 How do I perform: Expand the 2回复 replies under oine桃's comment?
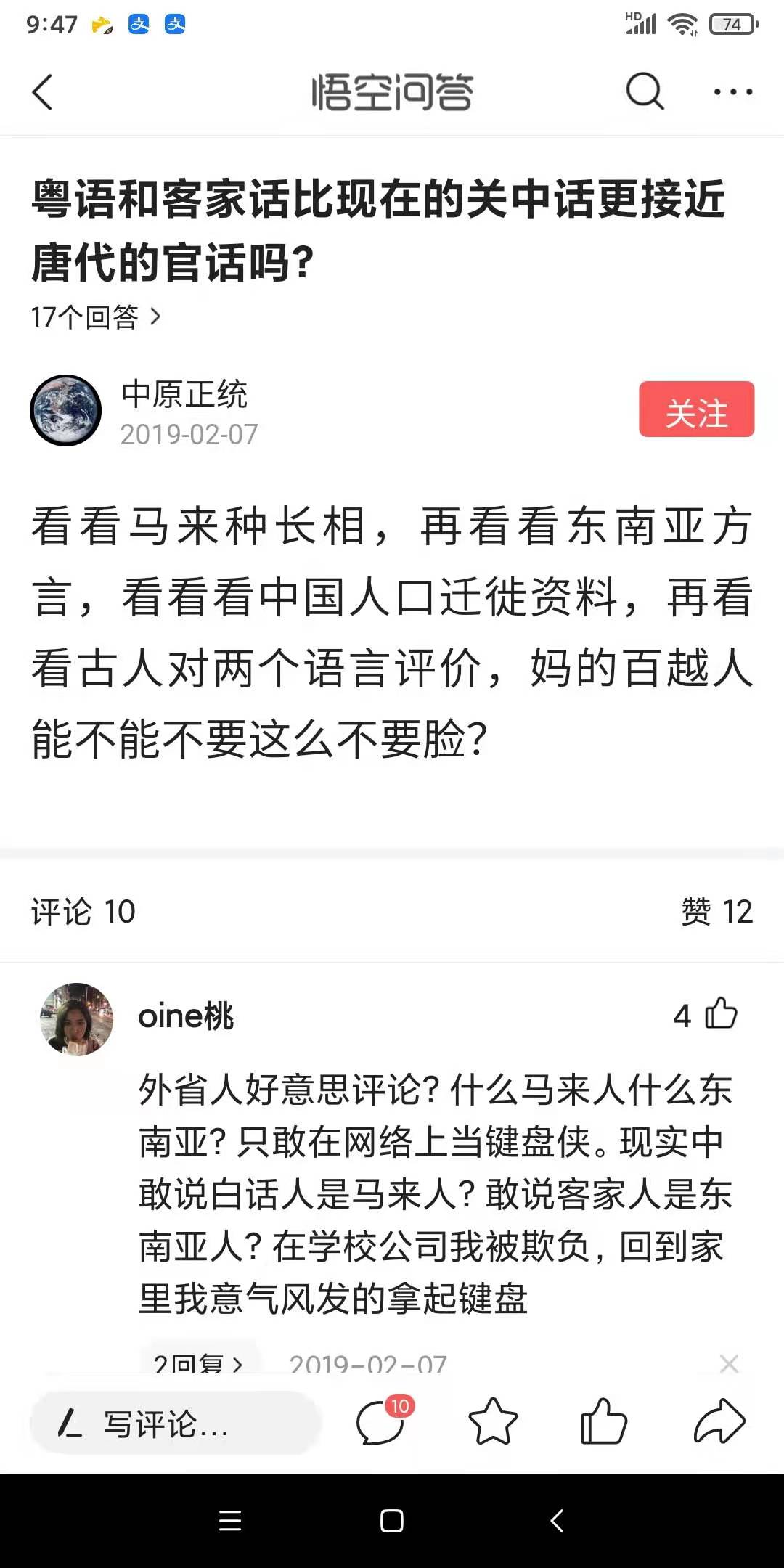[x=198, y=1363]
